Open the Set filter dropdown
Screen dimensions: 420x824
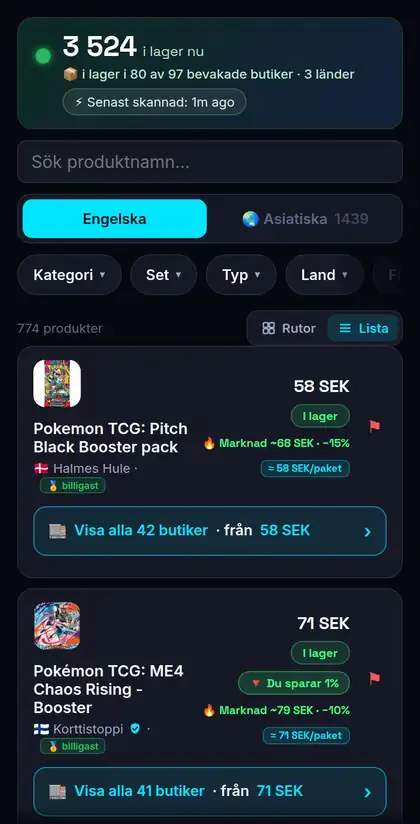[x=163, y=275]
